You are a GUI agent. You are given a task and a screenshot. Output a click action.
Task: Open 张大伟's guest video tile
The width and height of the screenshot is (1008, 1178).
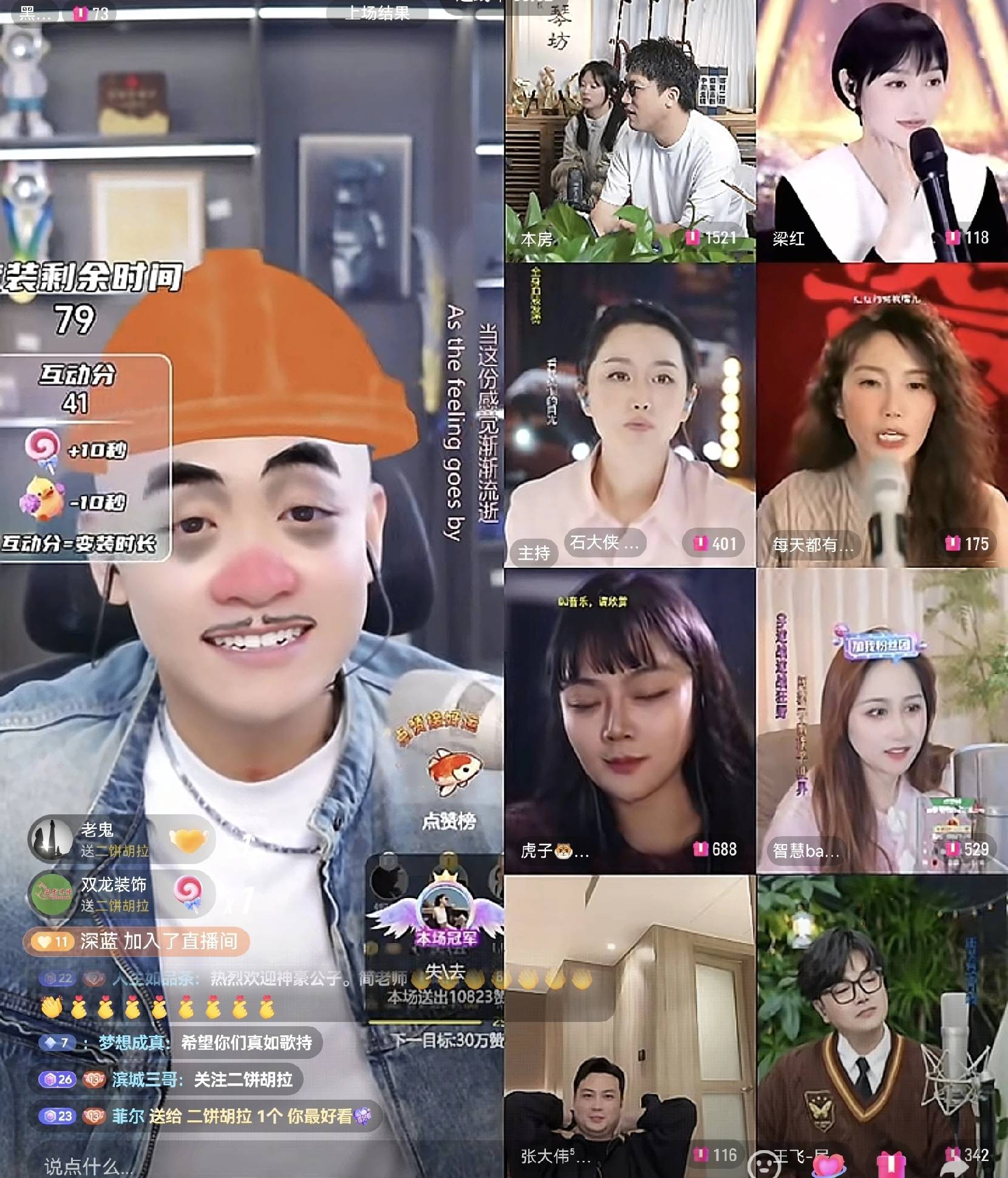tap(630, 1026)
